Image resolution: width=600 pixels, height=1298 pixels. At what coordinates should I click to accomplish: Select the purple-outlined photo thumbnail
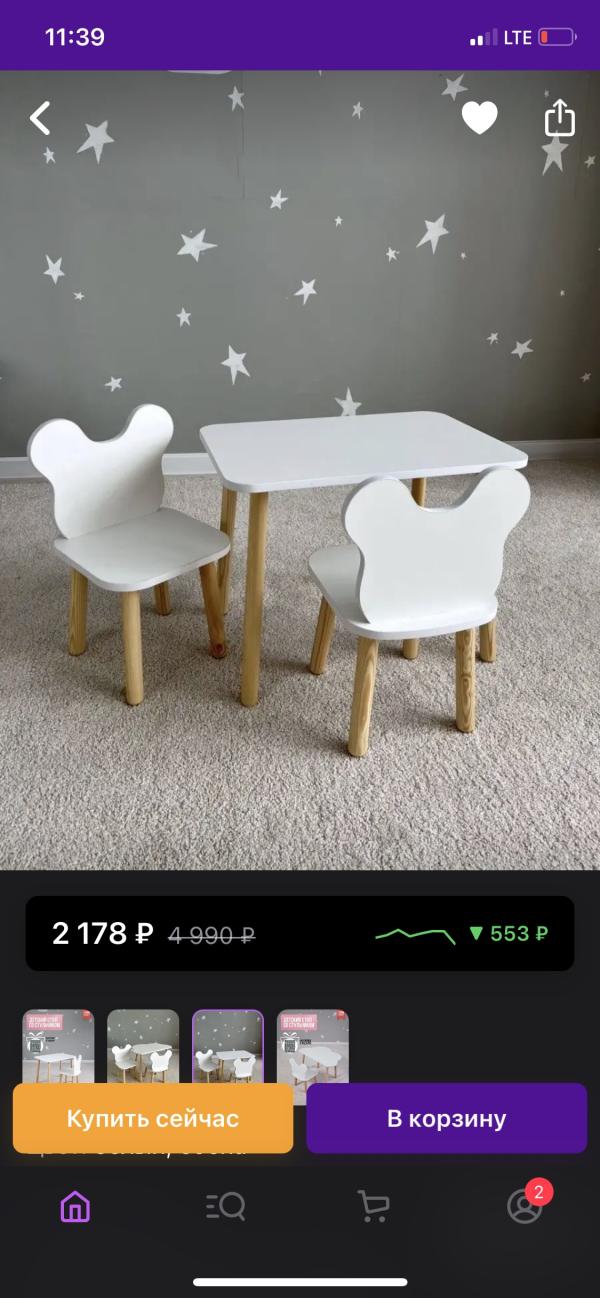pyautogui.click(x=228, y=1047)
